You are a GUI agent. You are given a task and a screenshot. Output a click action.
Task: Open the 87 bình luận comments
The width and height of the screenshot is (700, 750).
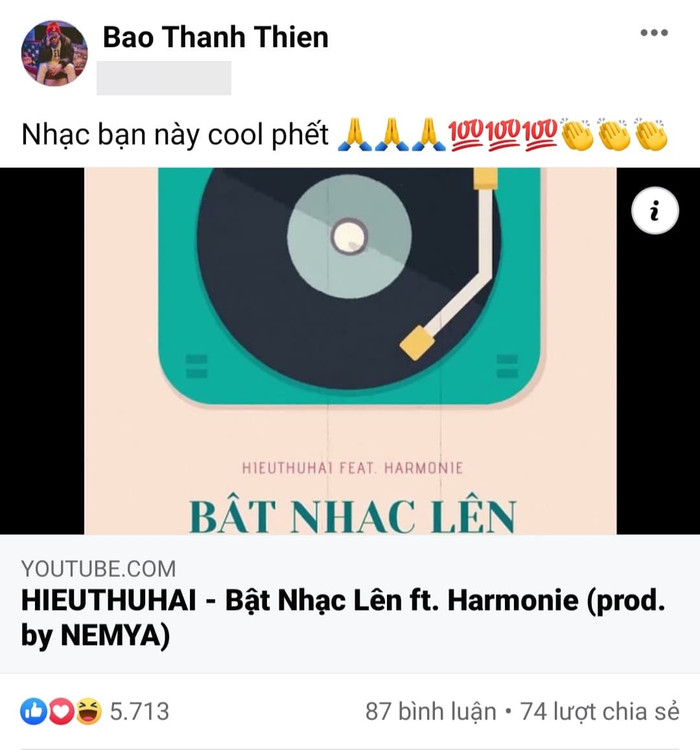pos(431,712)
